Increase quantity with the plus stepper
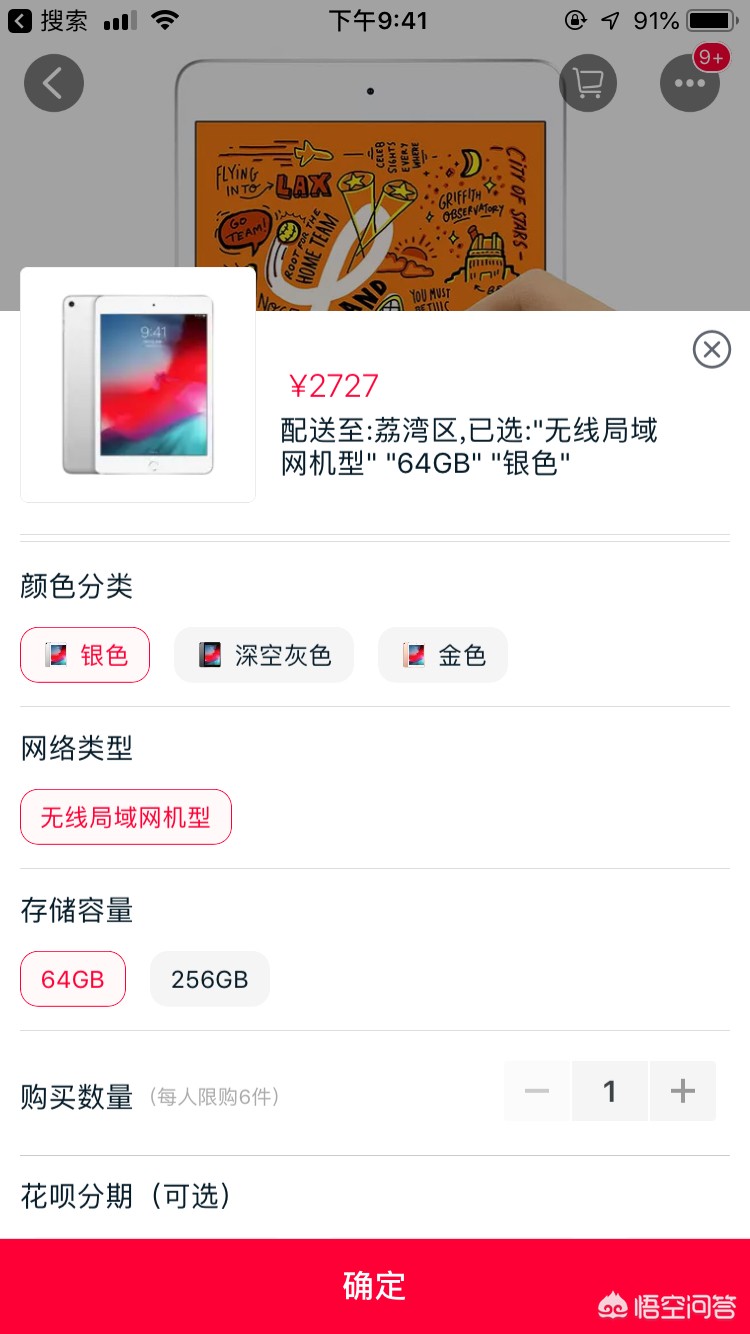The height and width of the screenshot is (1334, 750). pos(683,1091)
